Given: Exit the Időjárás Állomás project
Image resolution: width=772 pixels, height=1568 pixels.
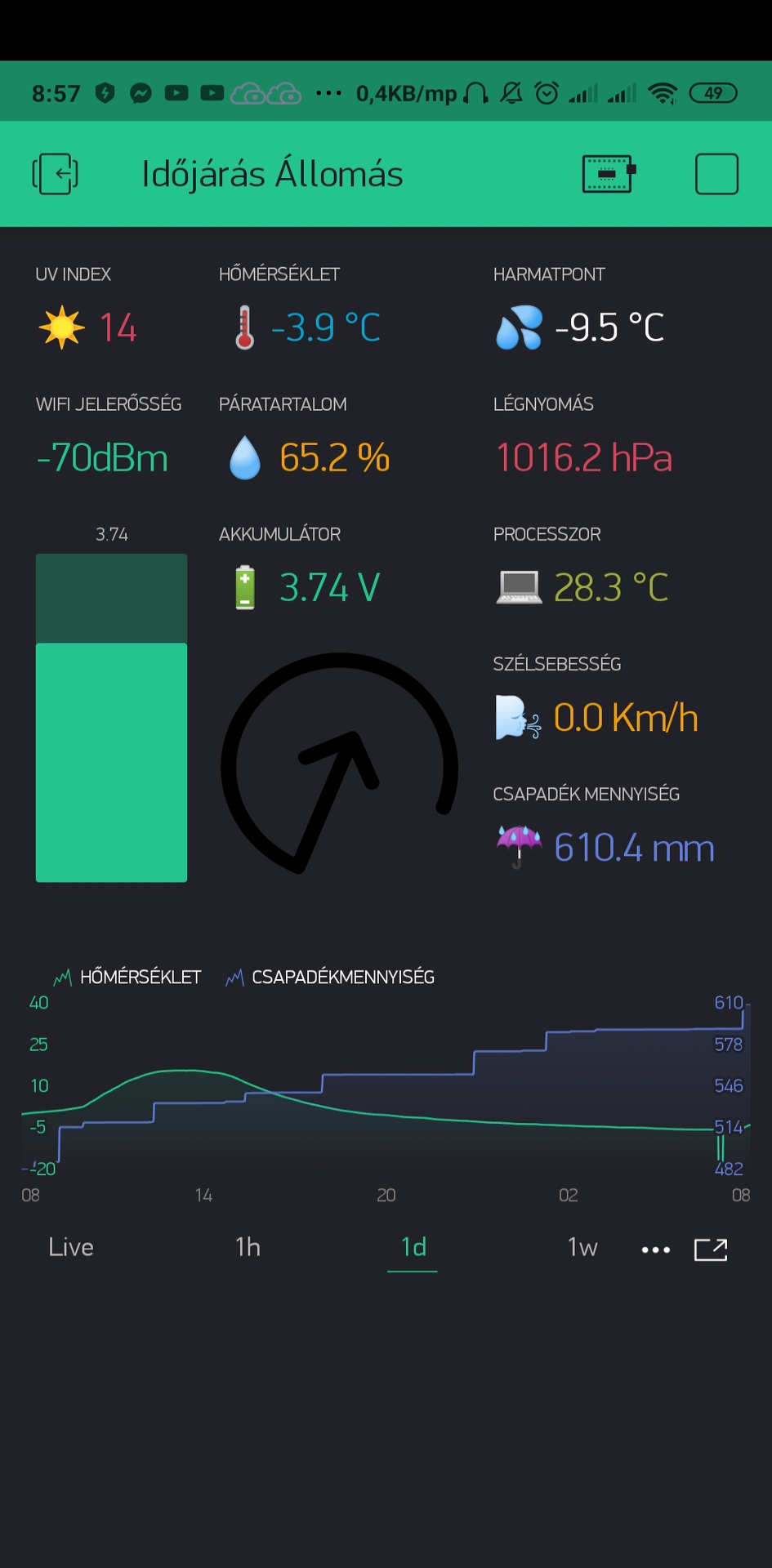Looking at the screenshot, I should [x=55, y=174].
